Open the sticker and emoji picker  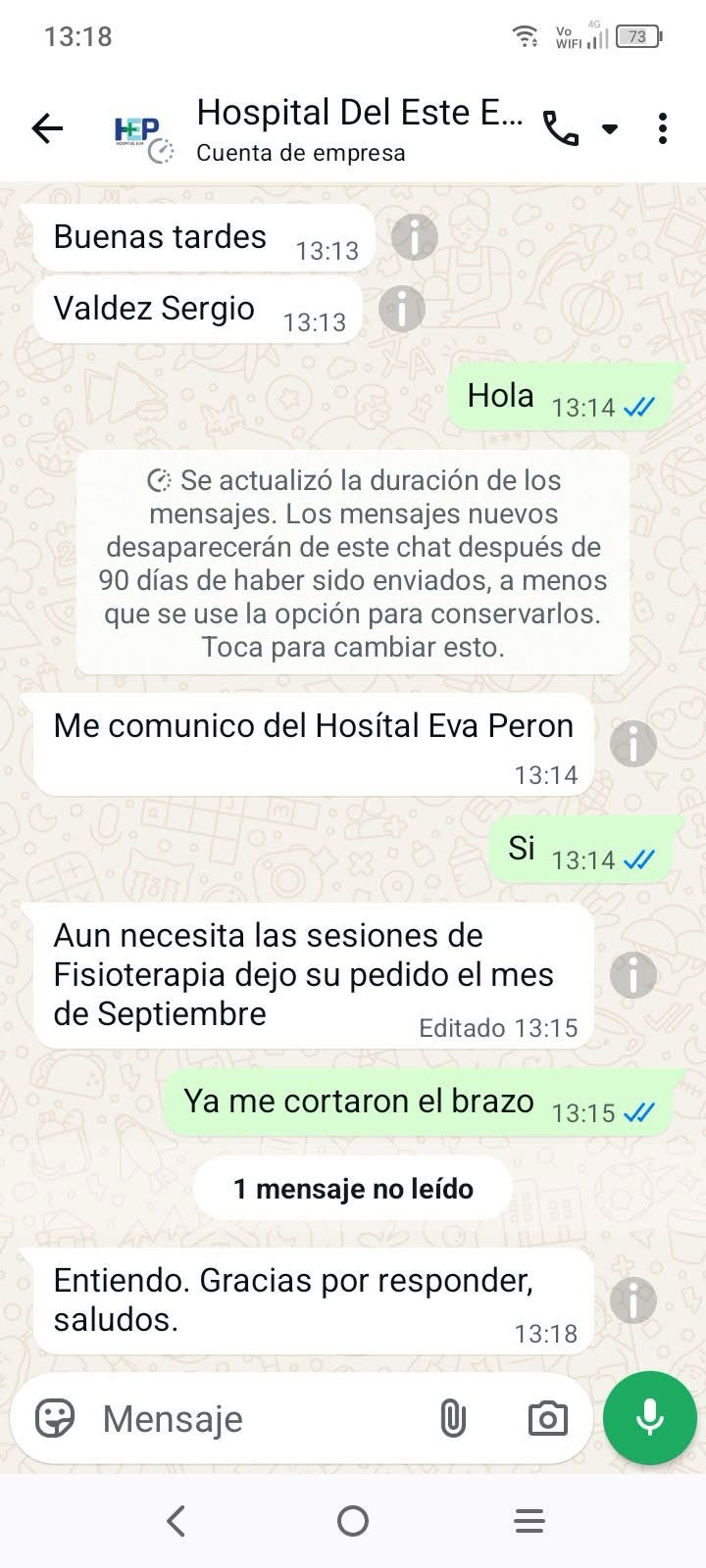pyautogui.click(x=56, y=1418)
